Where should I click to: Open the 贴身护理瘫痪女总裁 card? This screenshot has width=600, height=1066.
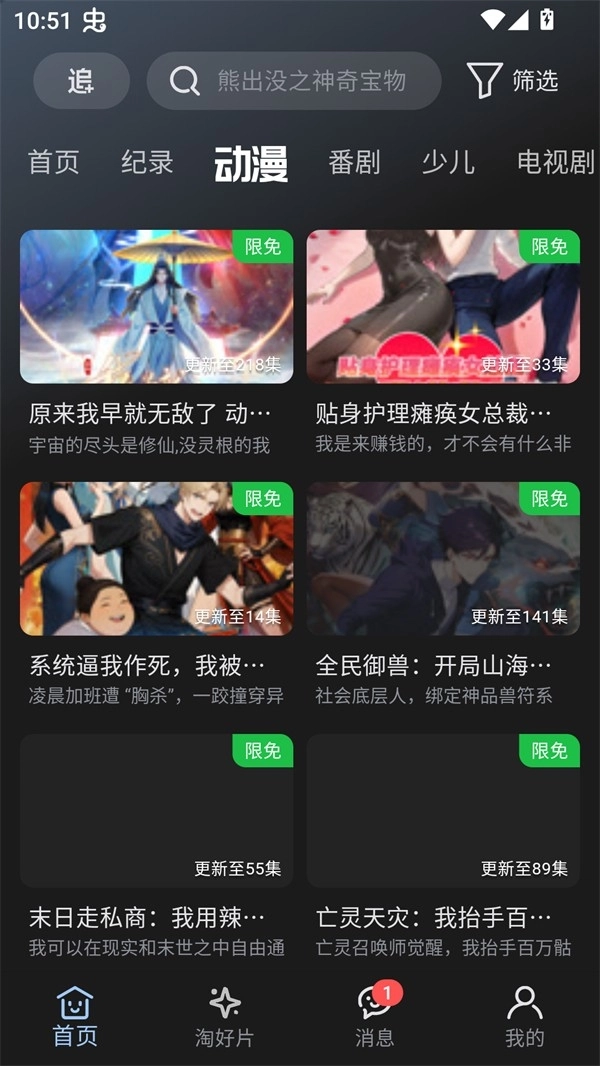click(443, 307)
